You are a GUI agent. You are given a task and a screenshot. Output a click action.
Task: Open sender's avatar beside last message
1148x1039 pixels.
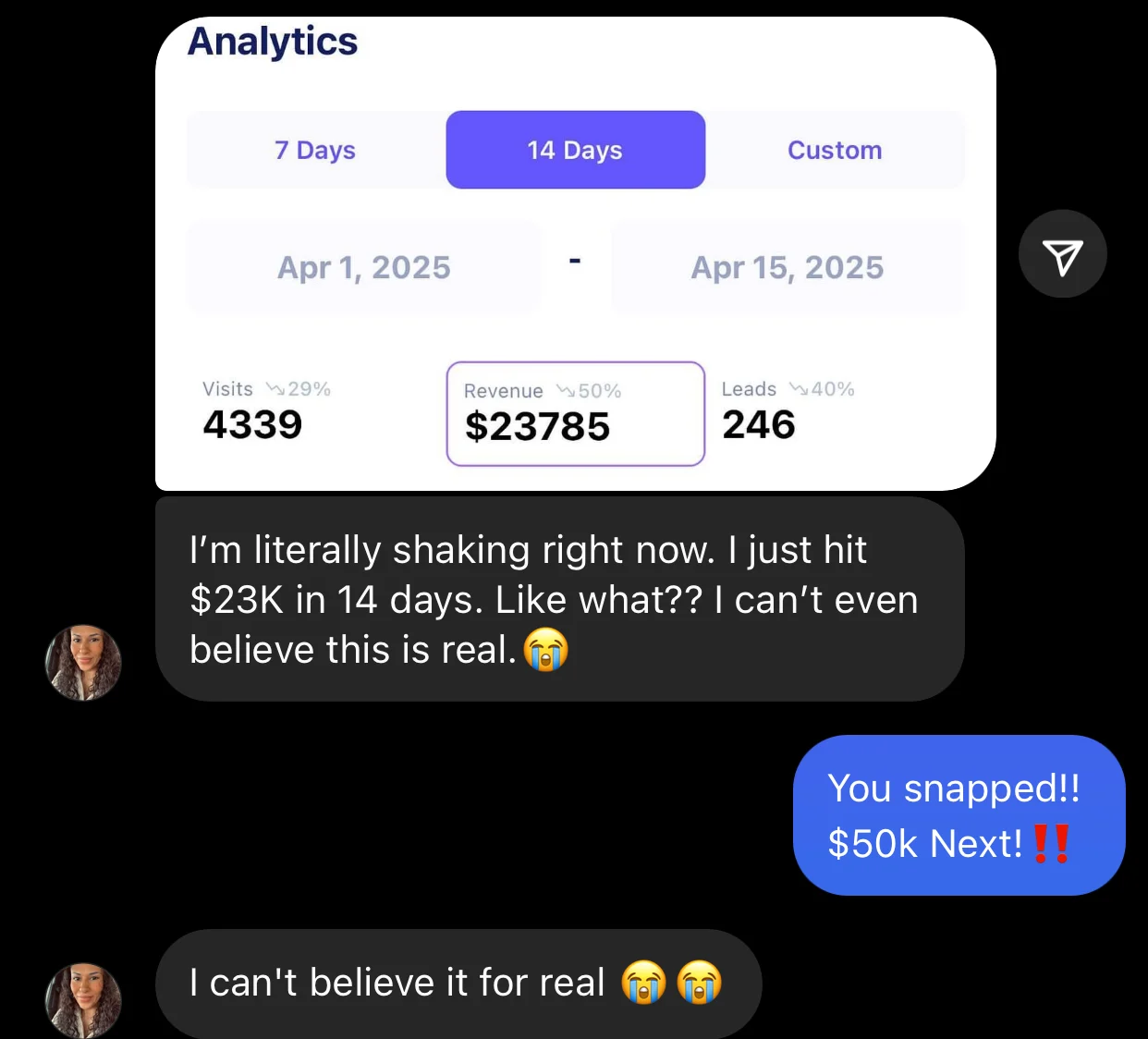click(x=83, y=1000)
